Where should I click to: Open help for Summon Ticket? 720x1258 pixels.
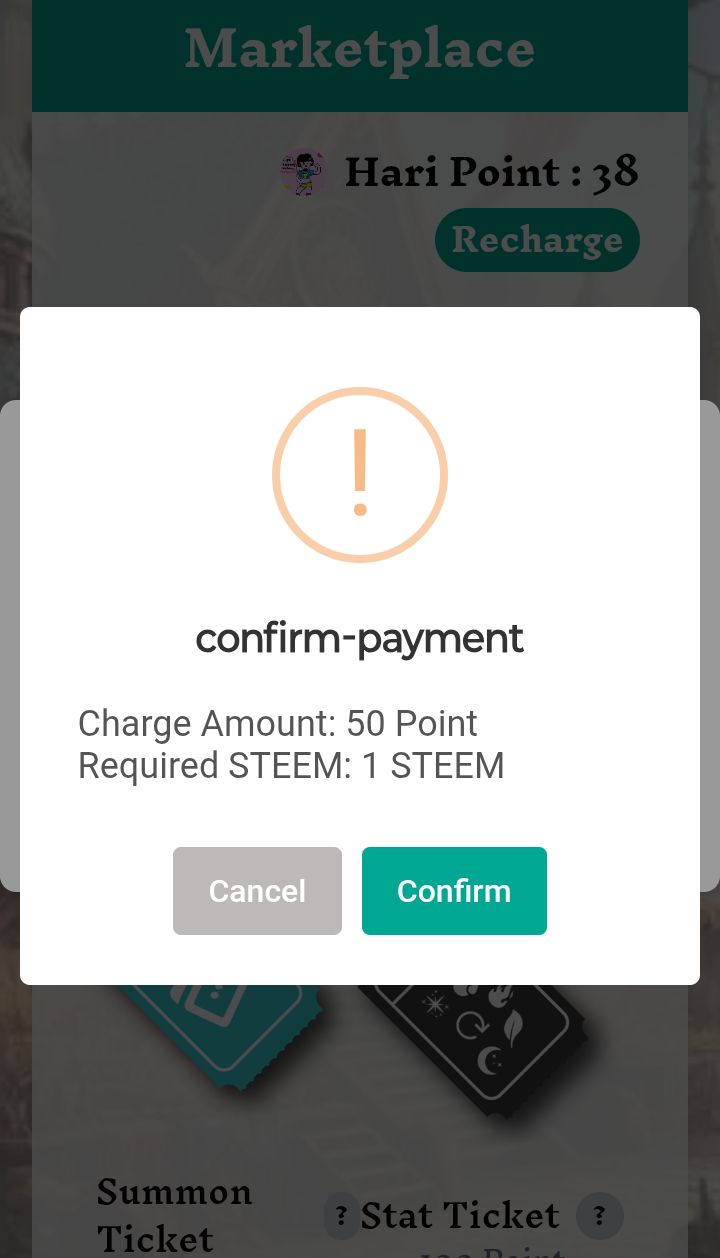click(341, 1216)
